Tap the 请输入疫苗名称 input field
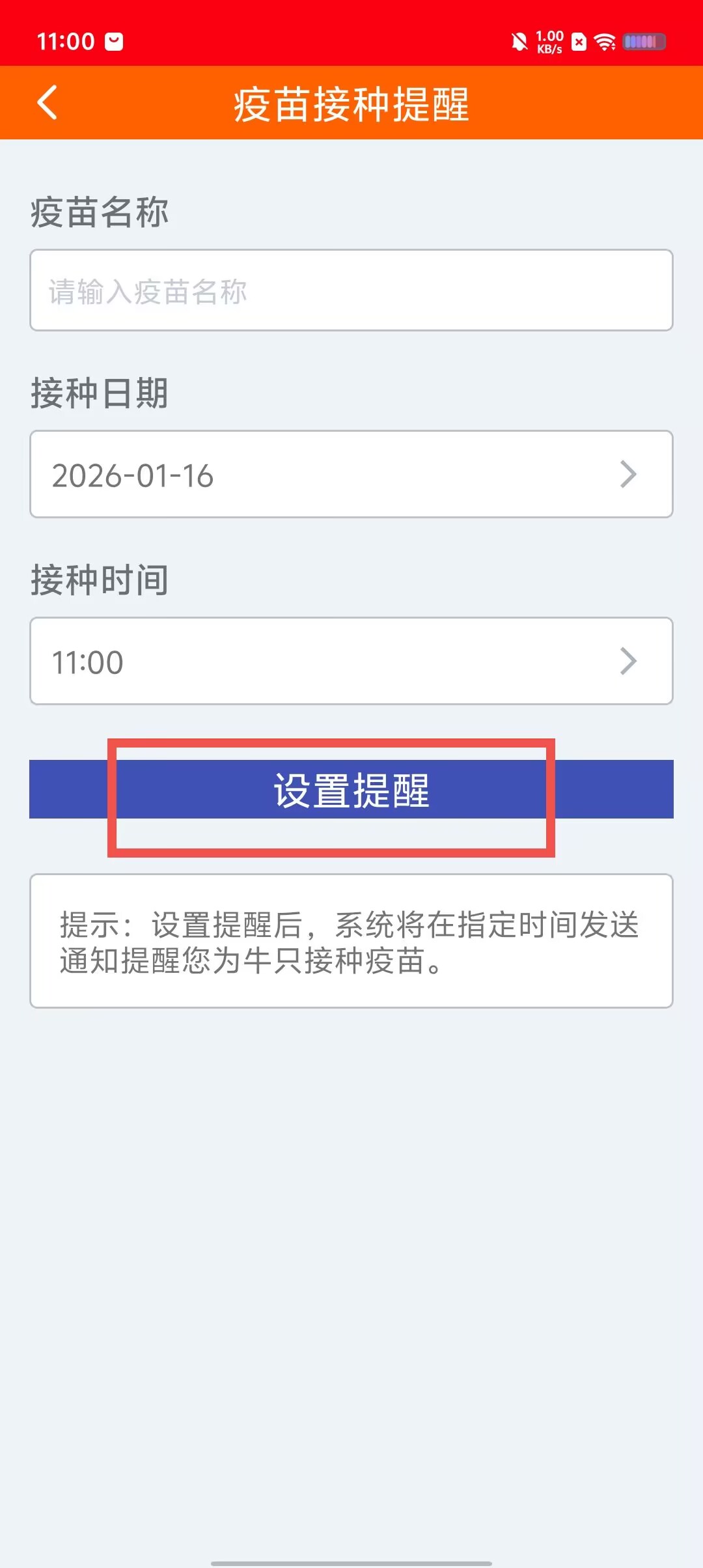The image size is (703, 1568). pyautogui.click(x=351, y=290)
